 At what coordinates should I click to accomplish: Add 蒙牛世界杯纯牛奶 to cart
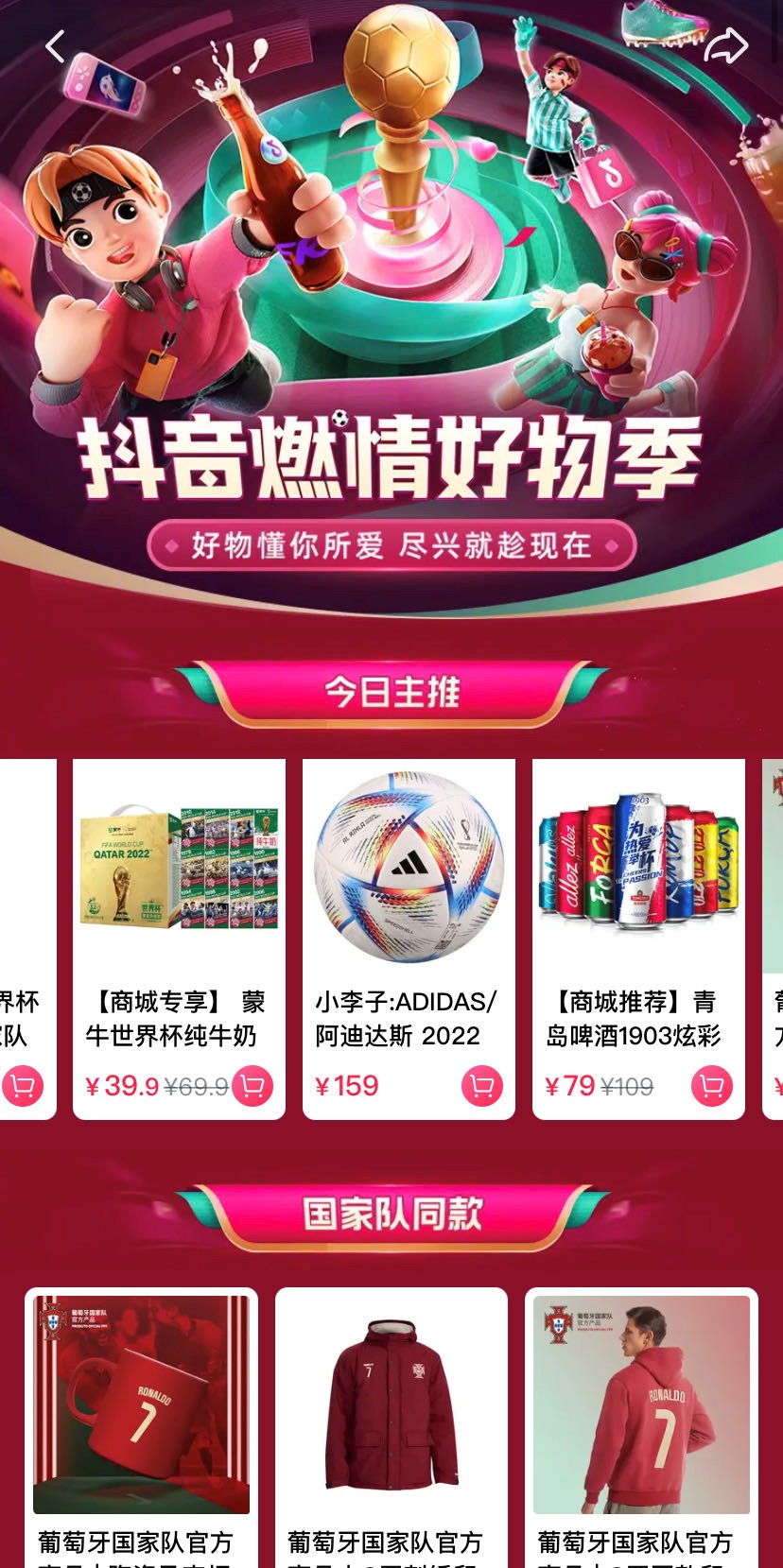coord(252,1086)
